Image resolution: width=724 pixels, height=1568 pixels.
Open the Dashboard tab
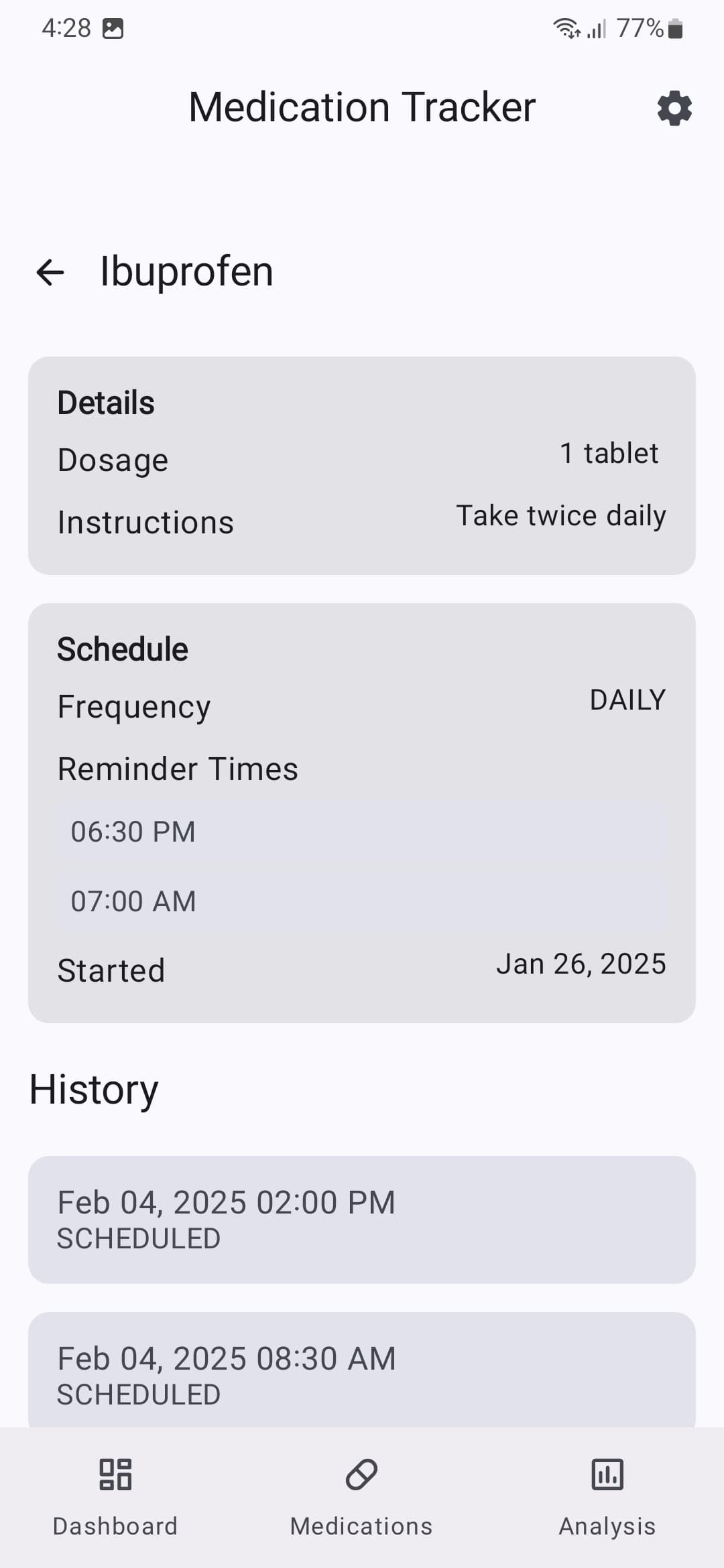click(114, 1501)
